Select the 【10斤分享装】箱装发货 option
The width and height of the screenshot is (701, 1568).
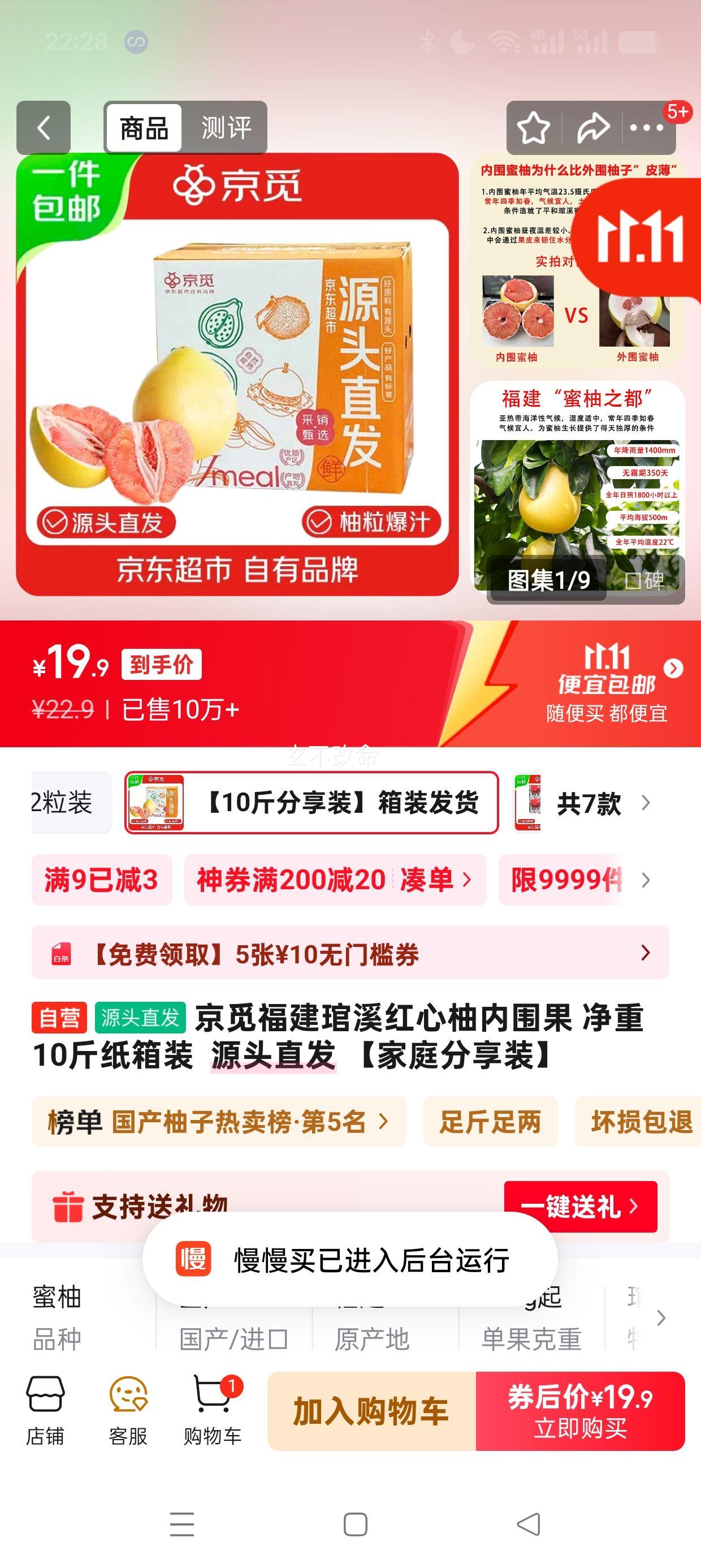(311, 802)
